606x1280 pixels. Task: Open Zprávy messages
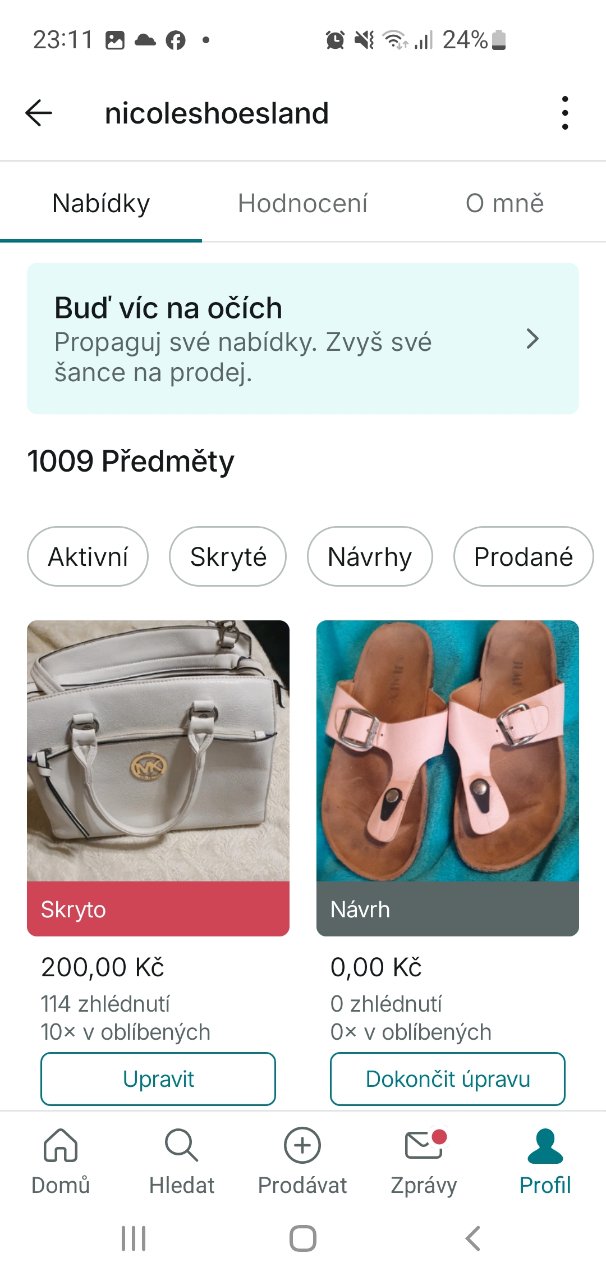(424, 1162)
